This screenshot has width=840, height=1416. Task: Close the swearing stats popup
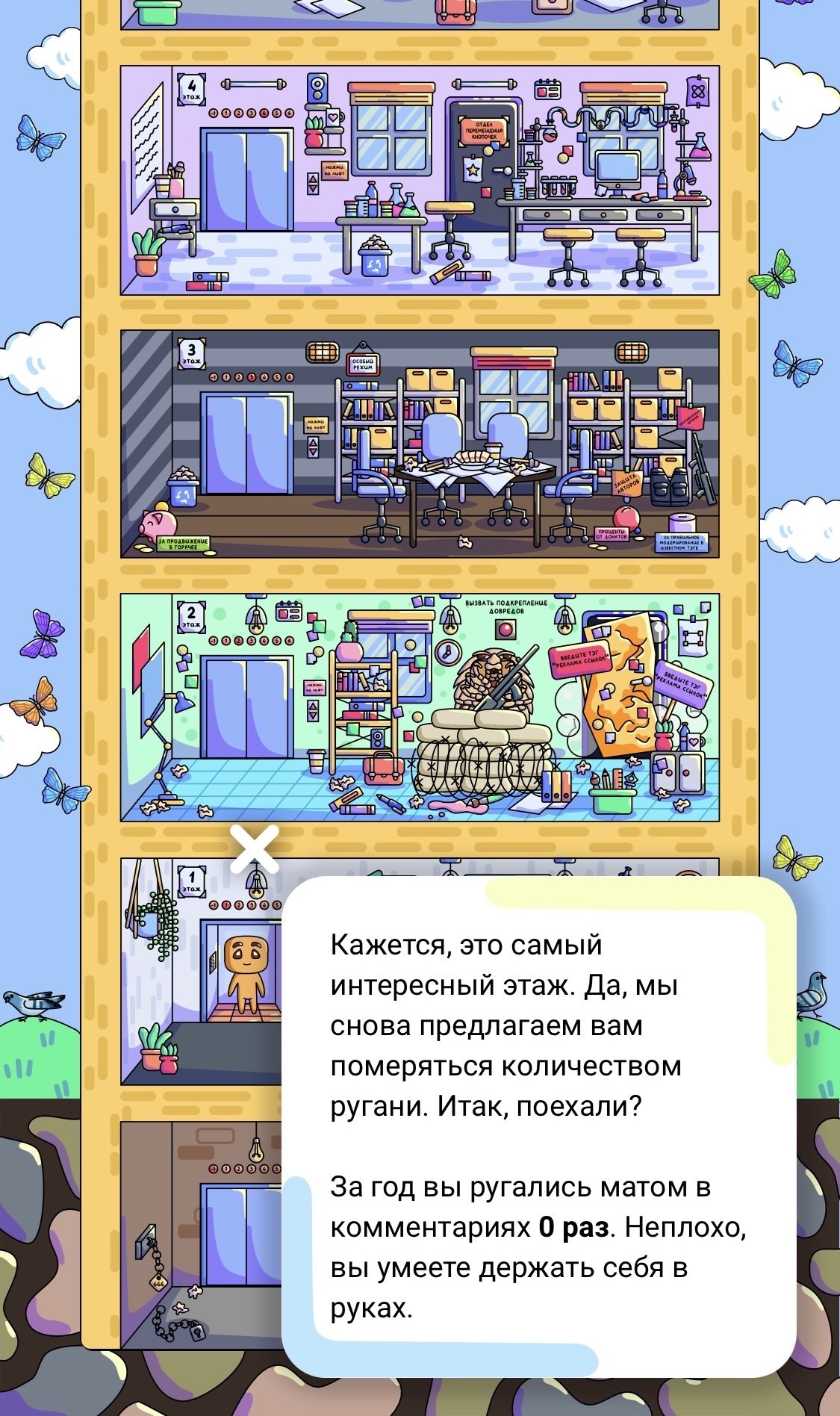coord(254,849)
